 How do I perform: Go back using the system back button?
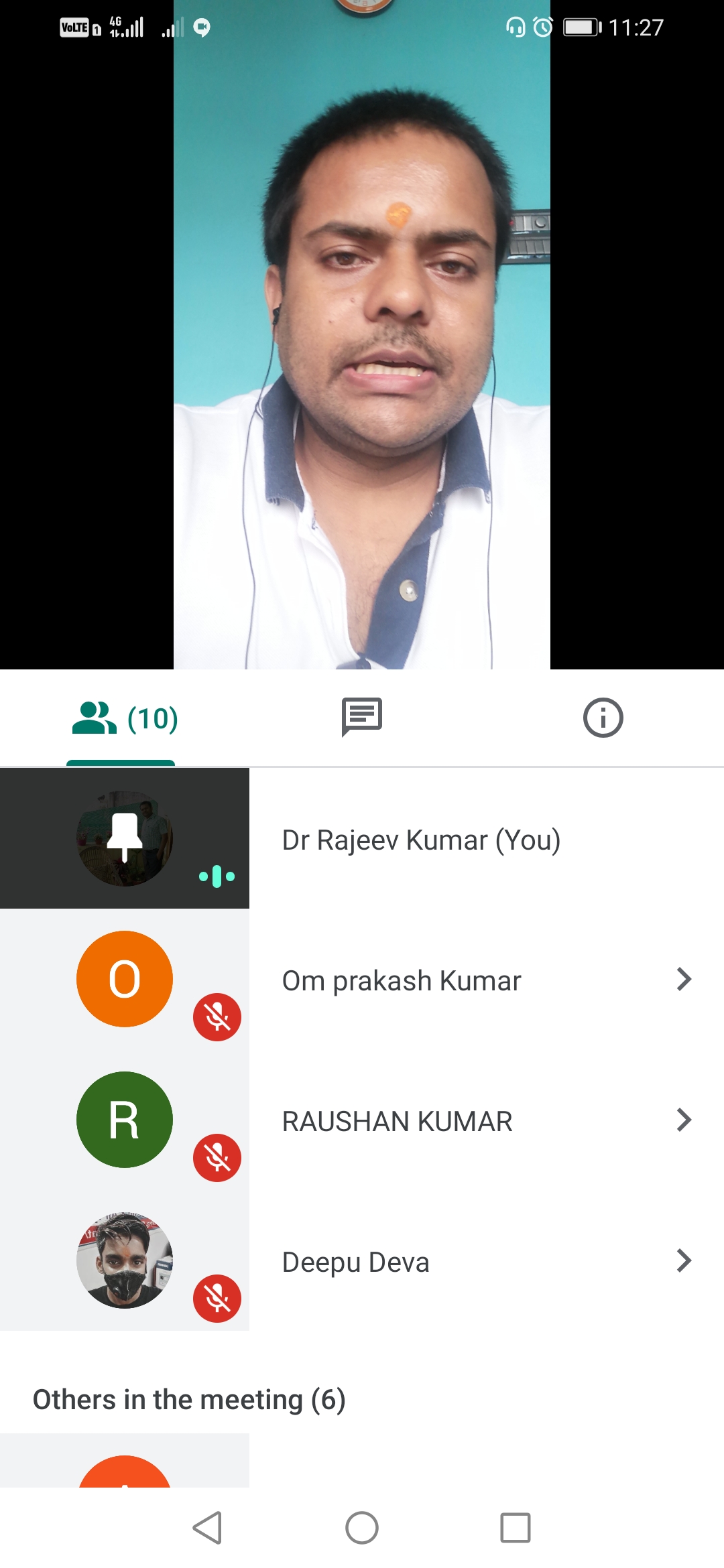[207, 1528]
